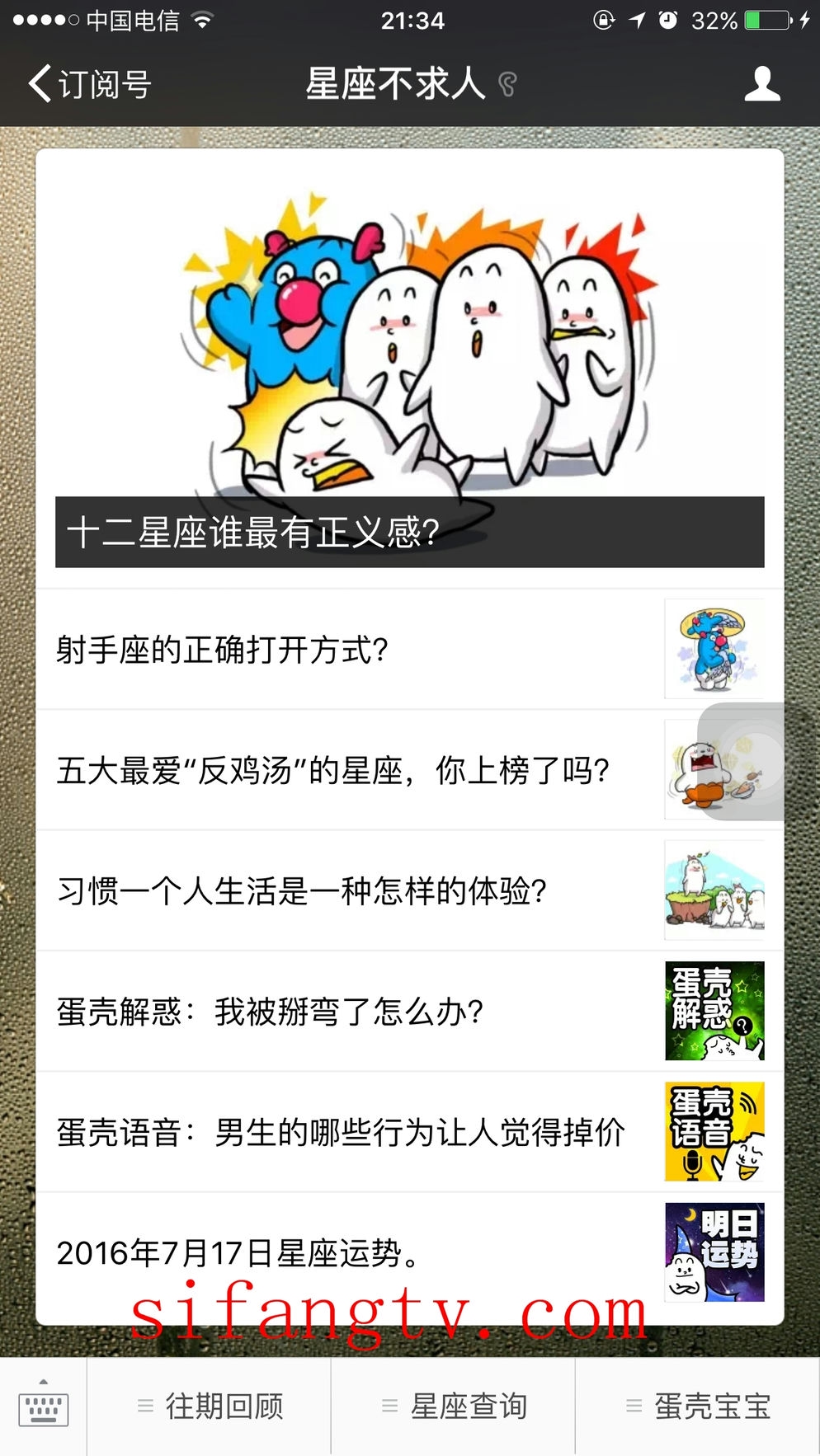Open article 十二星座谁最有正义感?
The height and width of the screenshot is (1456, 820).
tap(409, 367)
